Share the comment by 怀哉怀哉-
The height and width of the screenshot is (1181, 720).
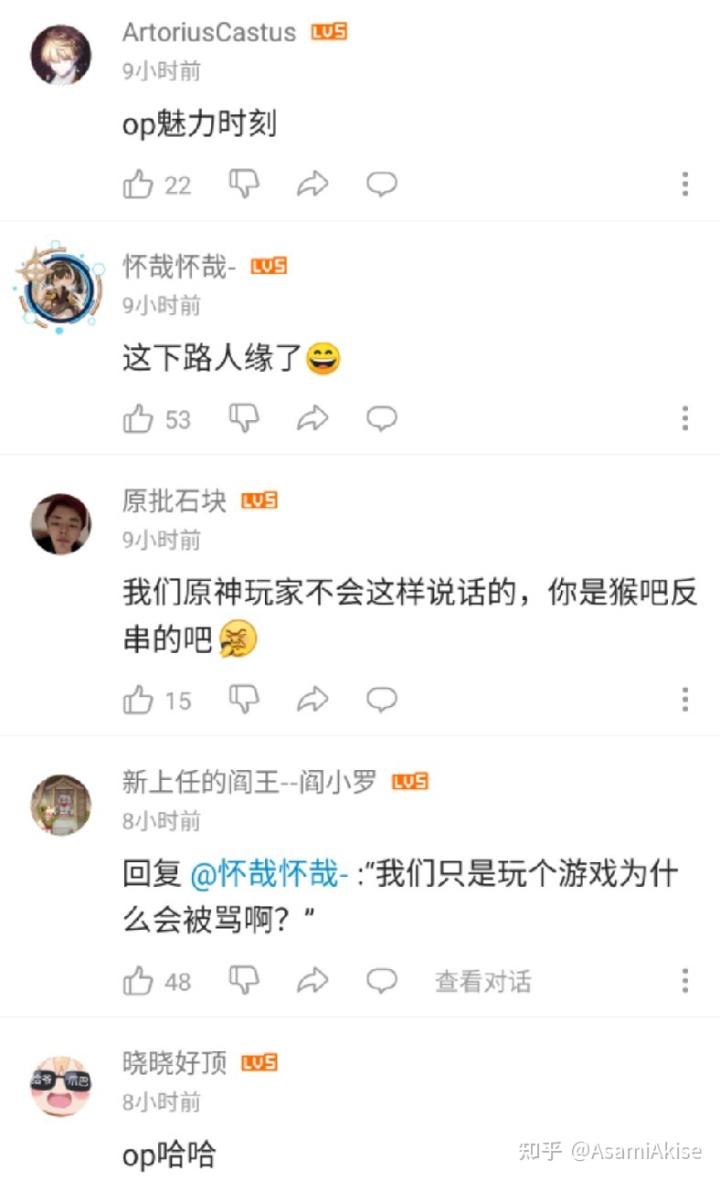tap(313, 419)
